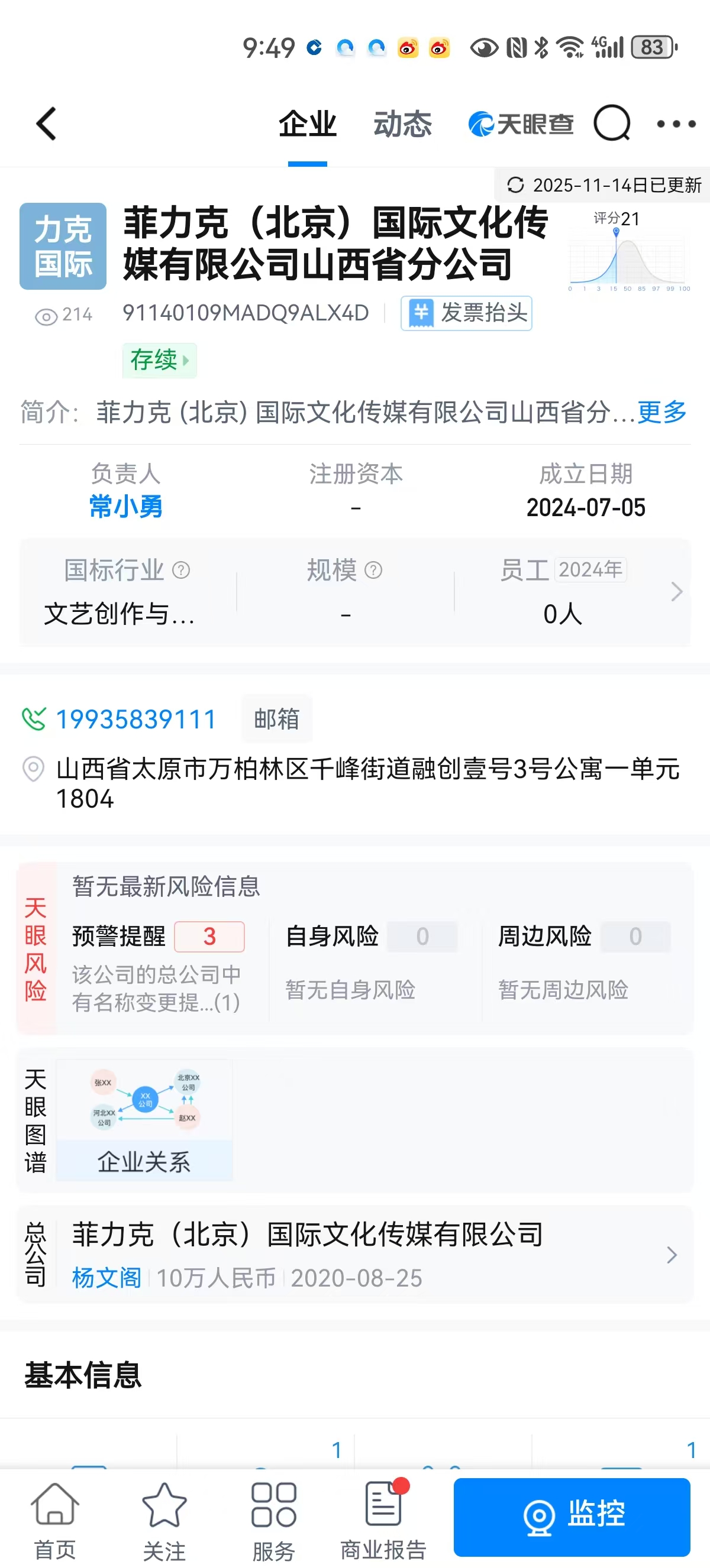Screen dimensions: 710x1568
Task: Select the 企业 tab
Action: click(308, 124)
